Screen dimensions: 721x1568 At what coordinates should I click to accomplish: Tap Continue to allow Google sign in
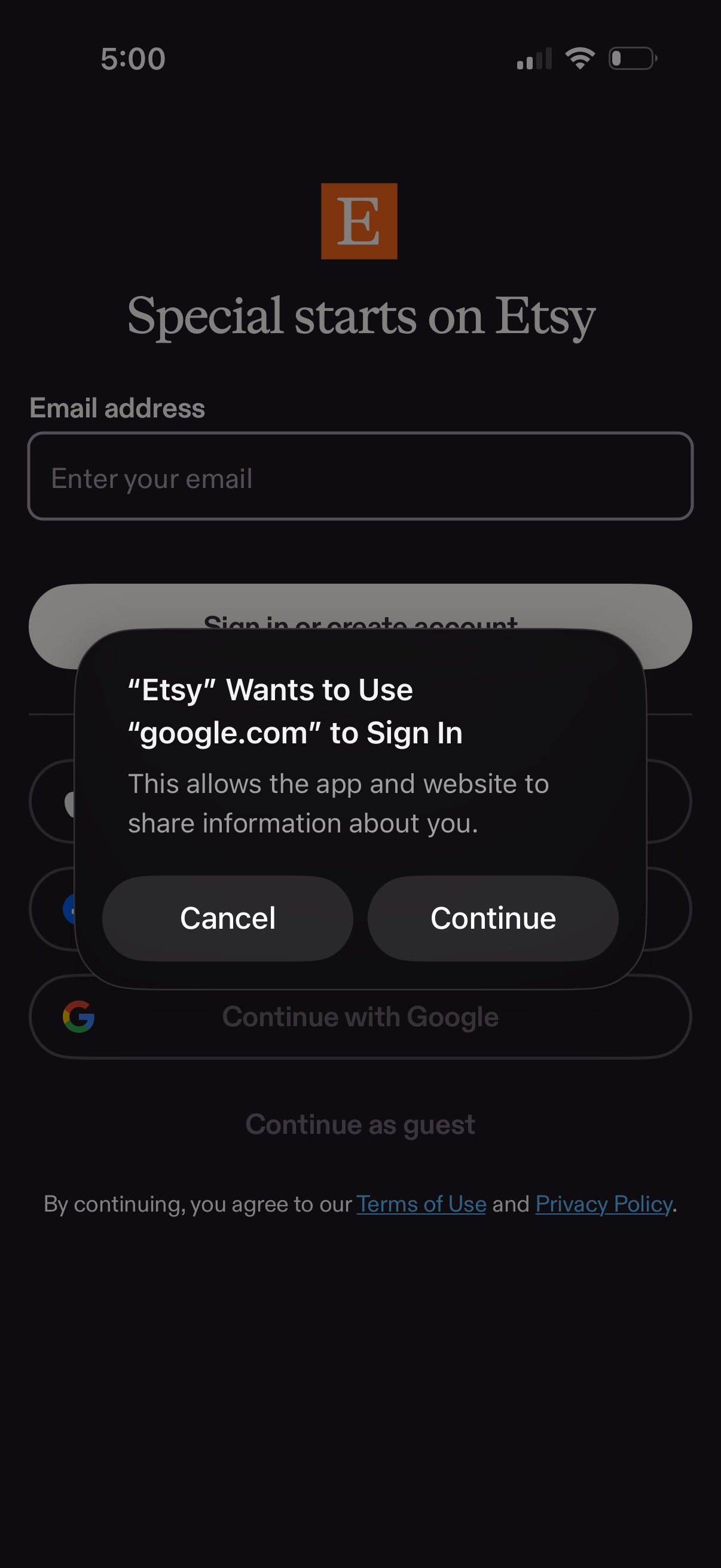pyautogui.click(x=493, y=918)
